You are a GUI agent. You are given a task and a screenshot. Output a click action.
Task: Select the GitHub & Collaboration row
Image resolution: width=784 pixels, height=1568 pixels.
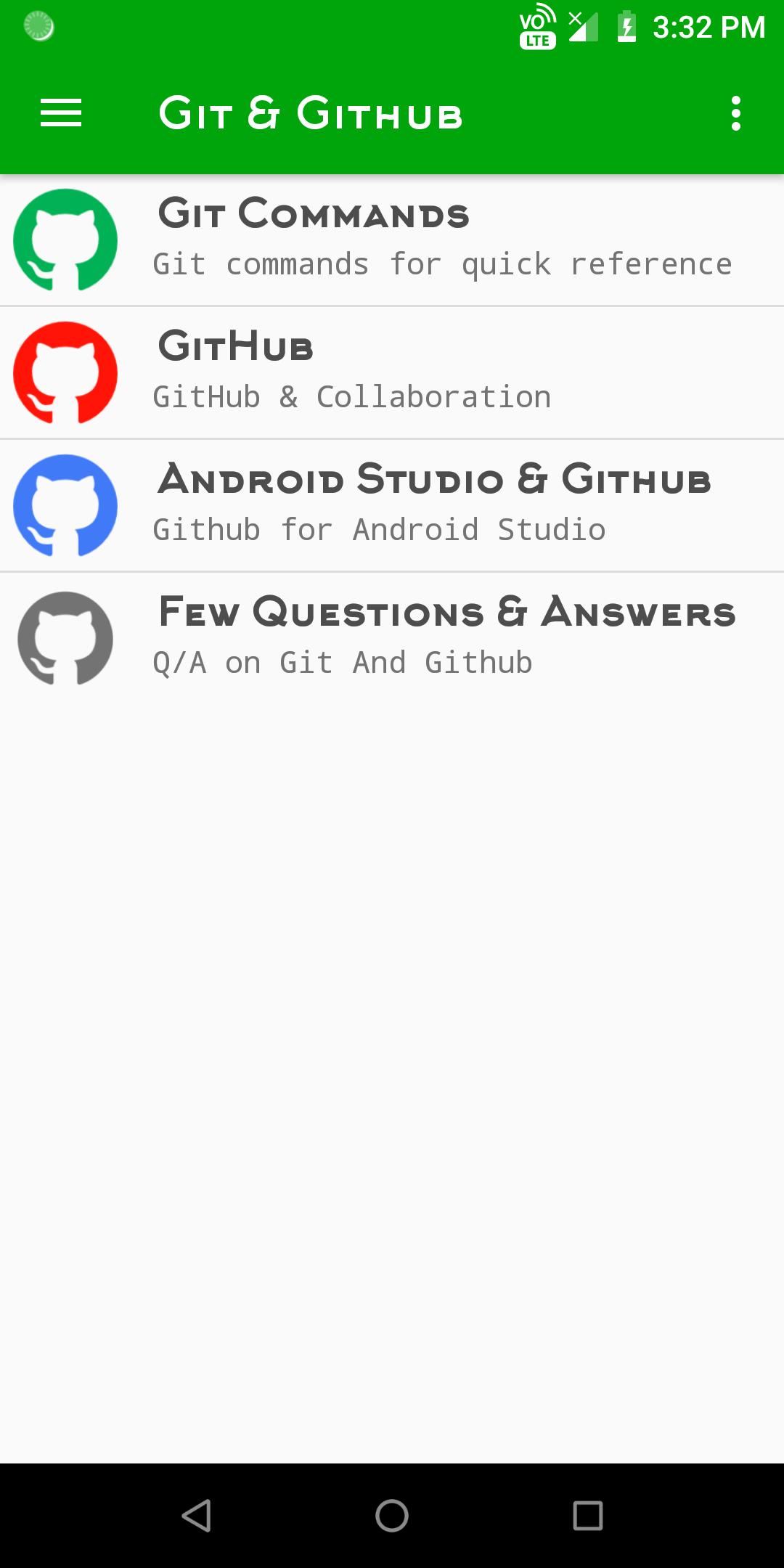click(392, 372)
